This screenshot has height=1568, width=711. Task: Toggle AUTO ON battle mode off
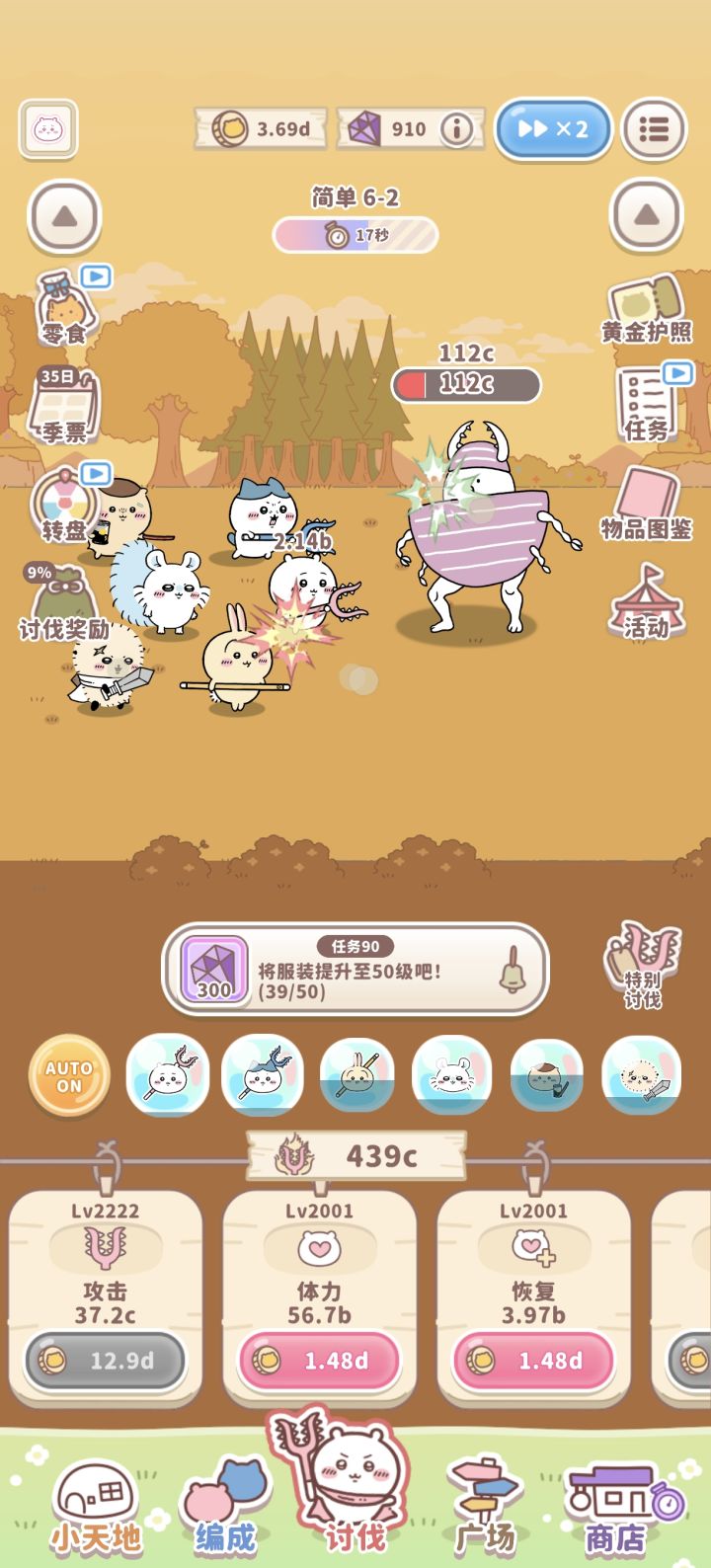point(67,1076)
